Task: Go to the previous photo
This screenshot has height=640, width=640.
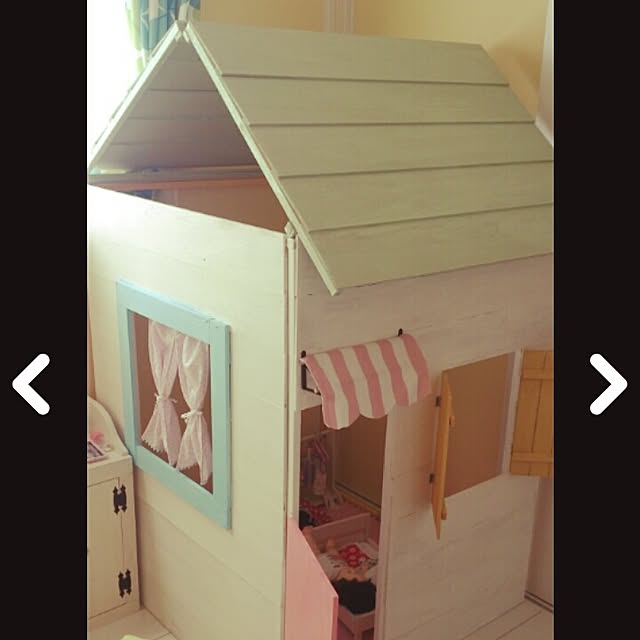Action: coord(31,384)
